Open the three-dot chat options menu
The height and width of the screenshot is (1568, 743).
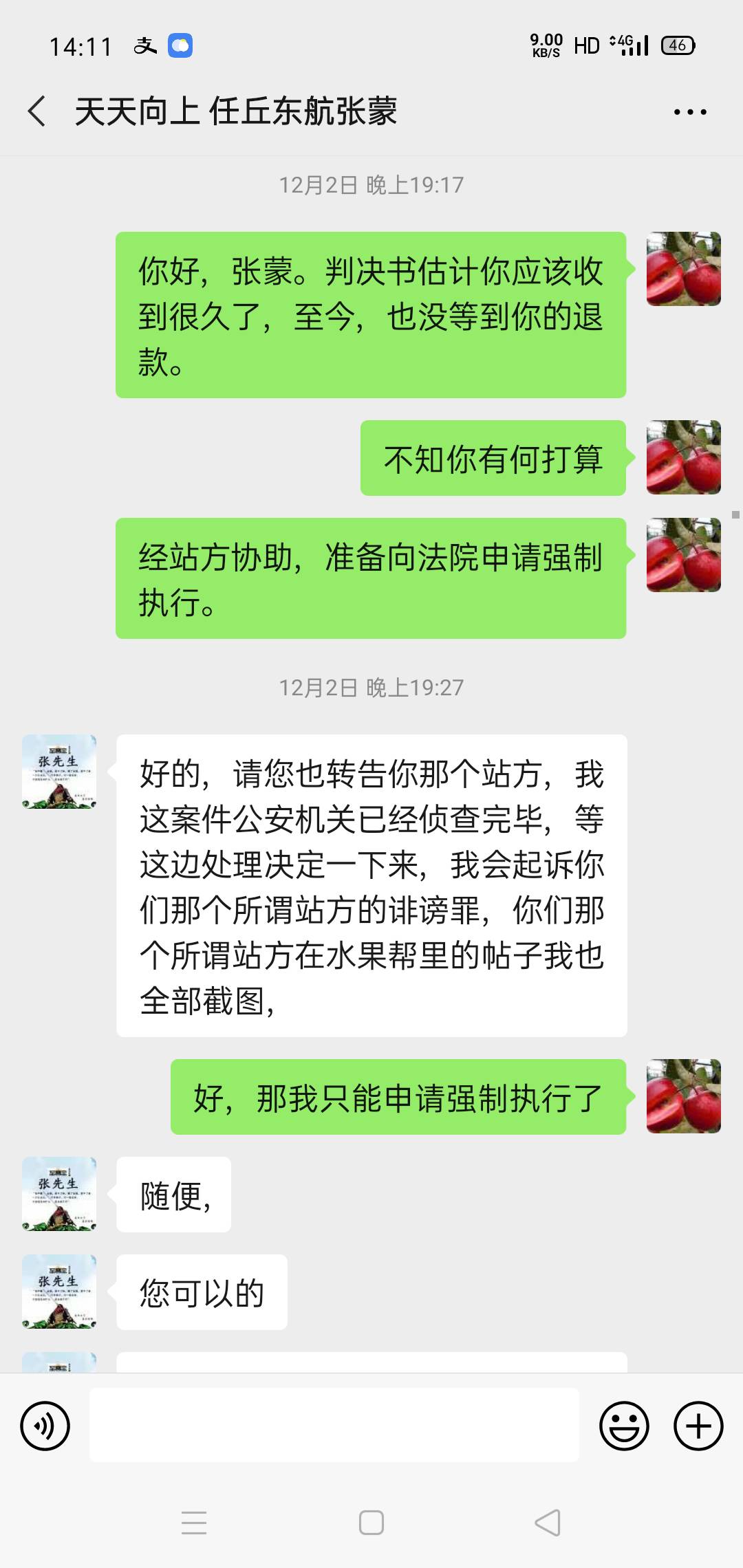coord(690,111)
